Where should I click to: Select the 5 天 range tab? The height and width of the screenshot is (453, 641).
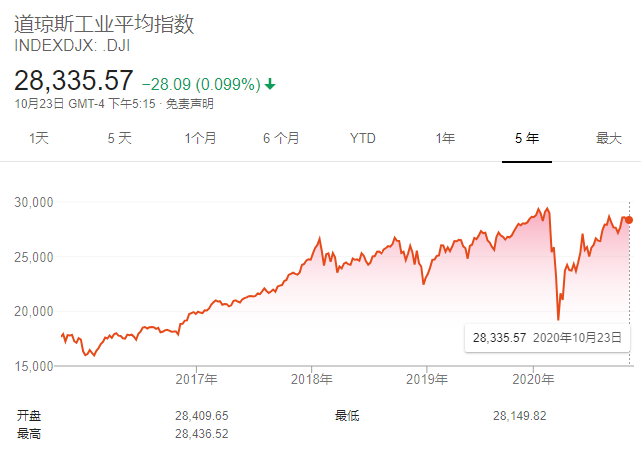coord(119,139)
